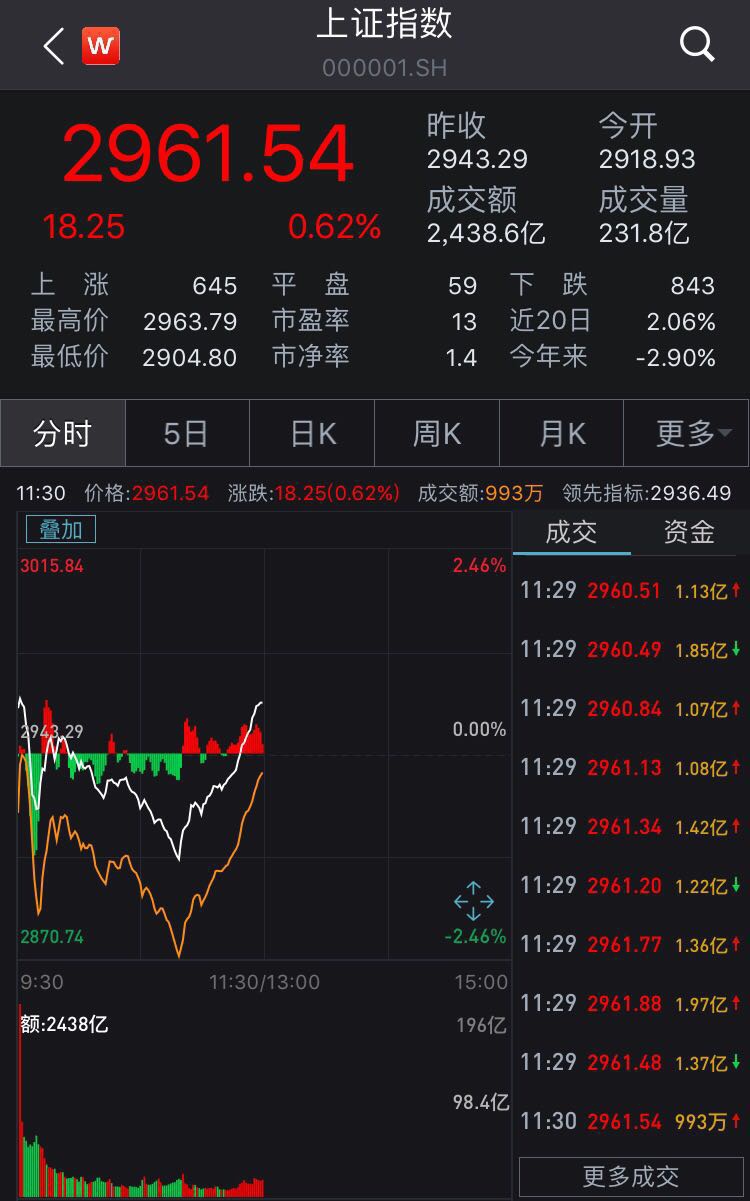Select the 日K chart tab
The width and height of the screenshot is (750, 1201).
312,434
